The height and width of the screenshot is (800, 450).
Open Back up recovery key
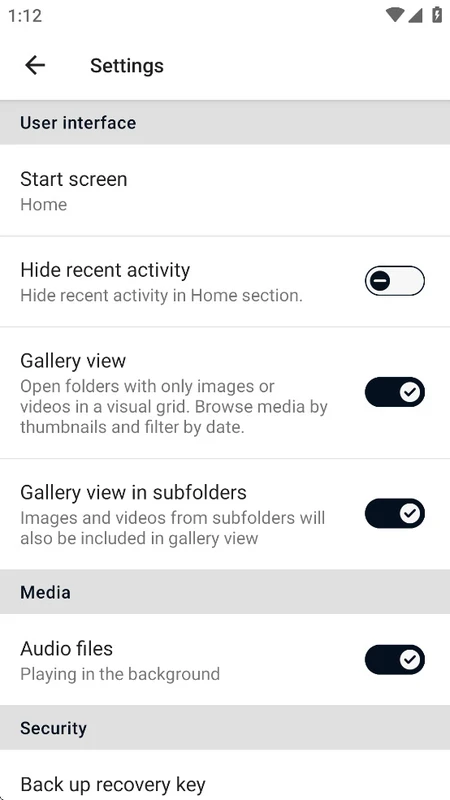click(x=225, y=778)
